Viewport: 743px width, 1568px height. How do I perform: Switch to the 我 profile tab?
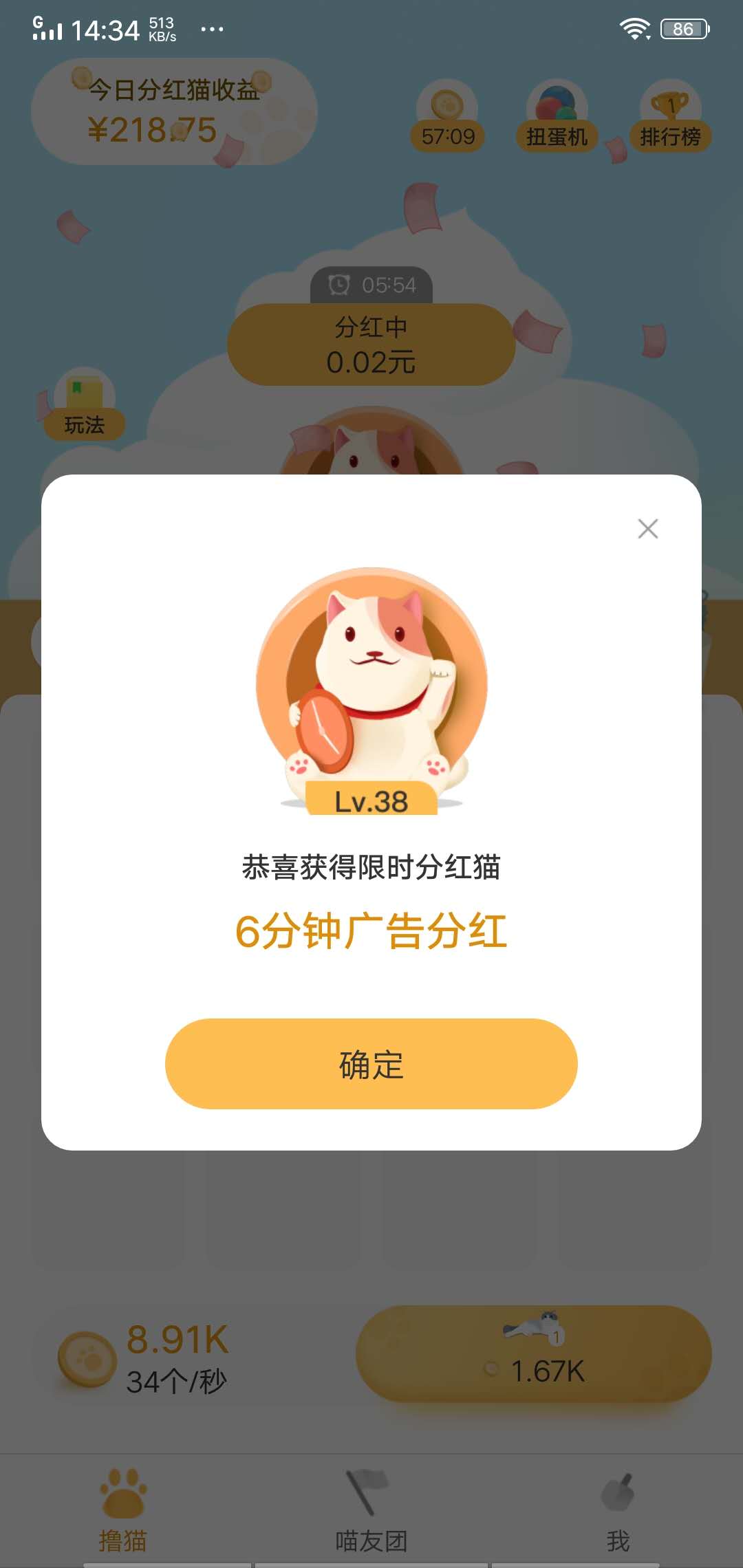[x=619, y=1513]
